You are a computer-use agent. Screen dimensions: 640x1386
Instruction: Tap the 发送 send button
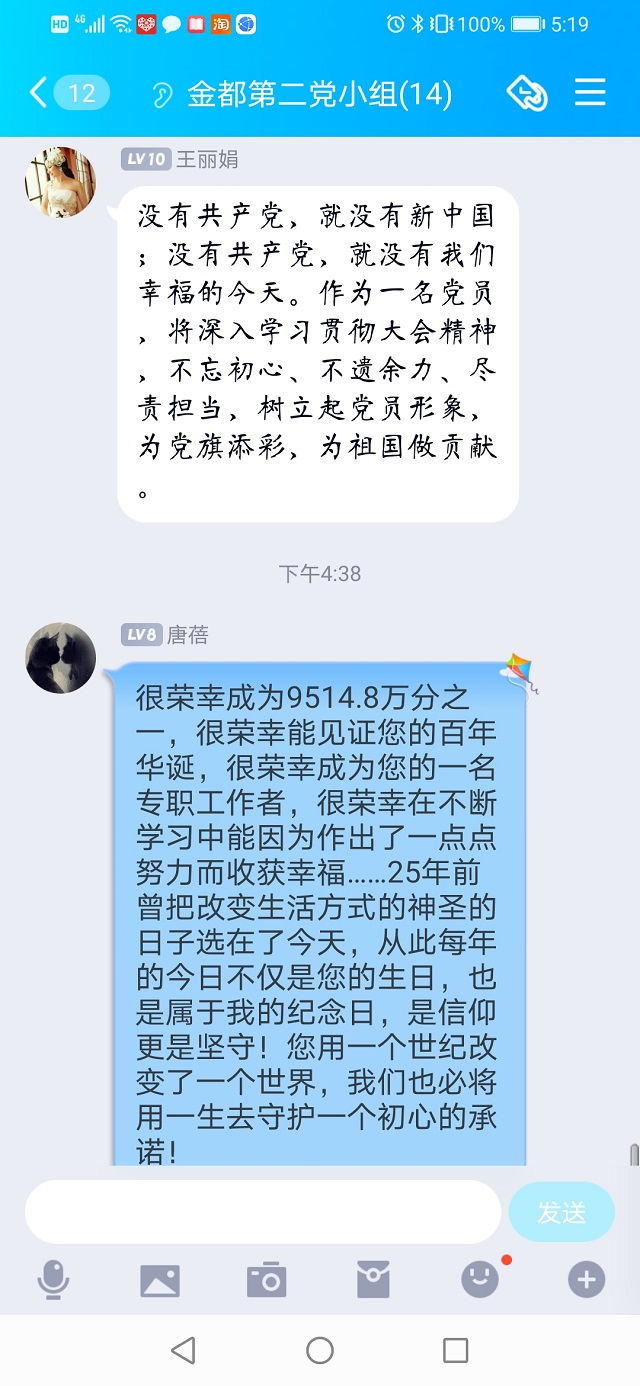561,1212
